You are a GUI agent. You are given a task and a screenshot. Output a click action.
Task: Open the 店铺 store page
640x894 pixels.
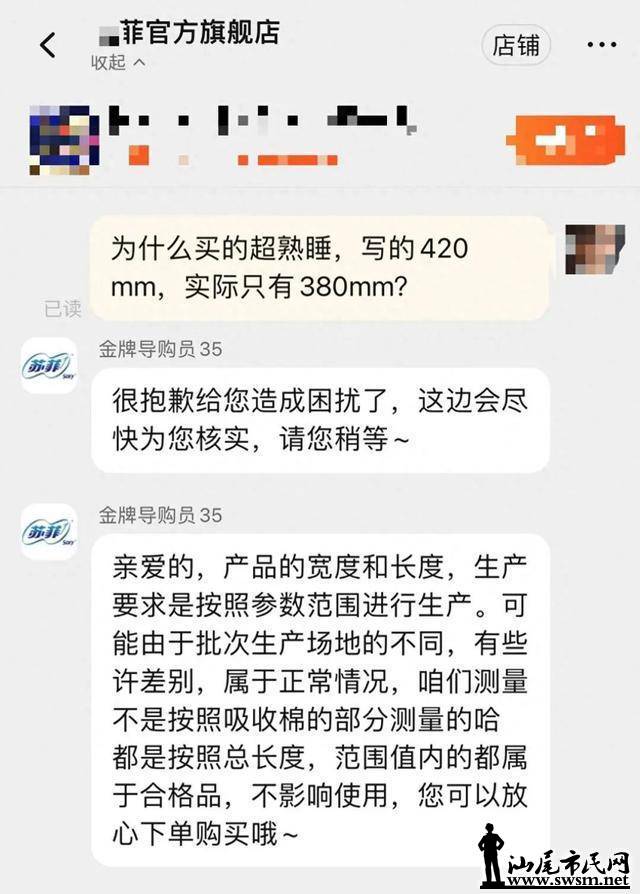515,45
